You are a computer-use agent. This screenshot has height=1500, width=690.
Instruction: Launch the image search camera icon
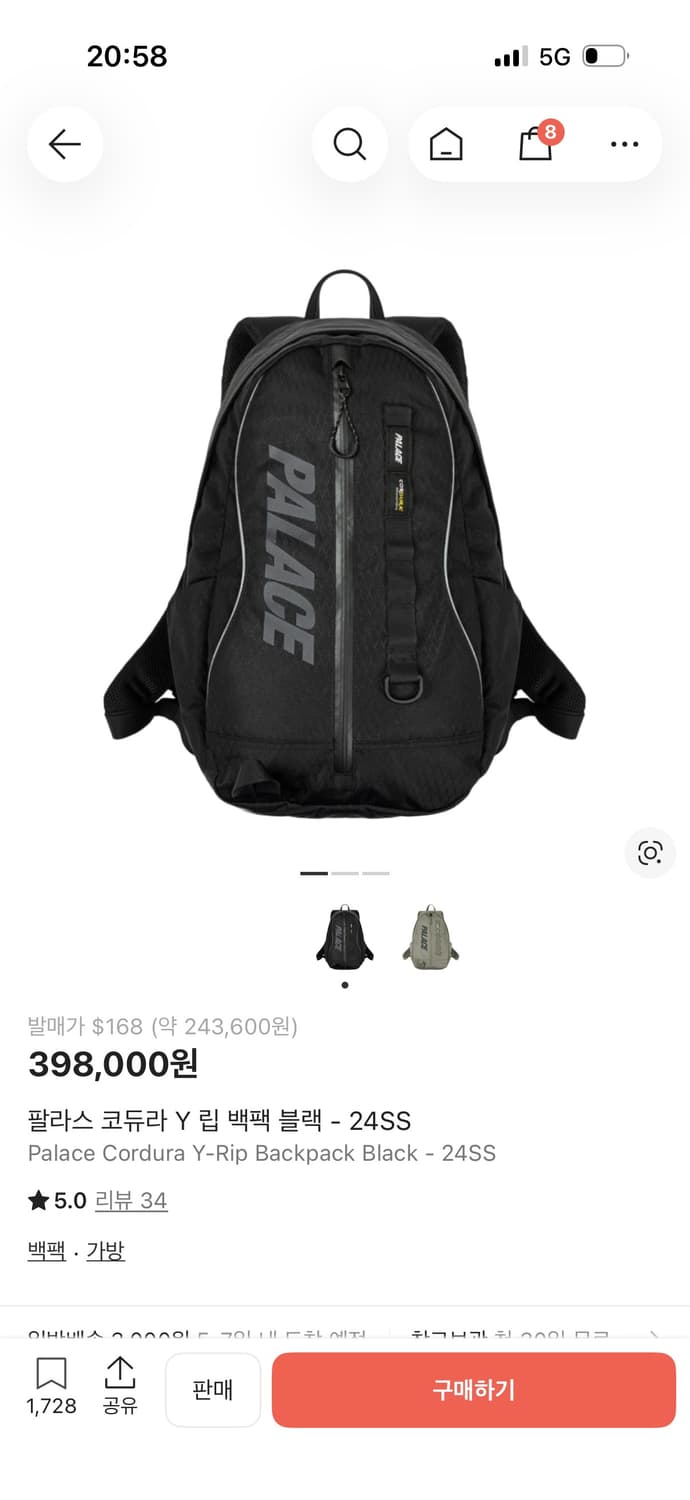click(x=650, y=853)
